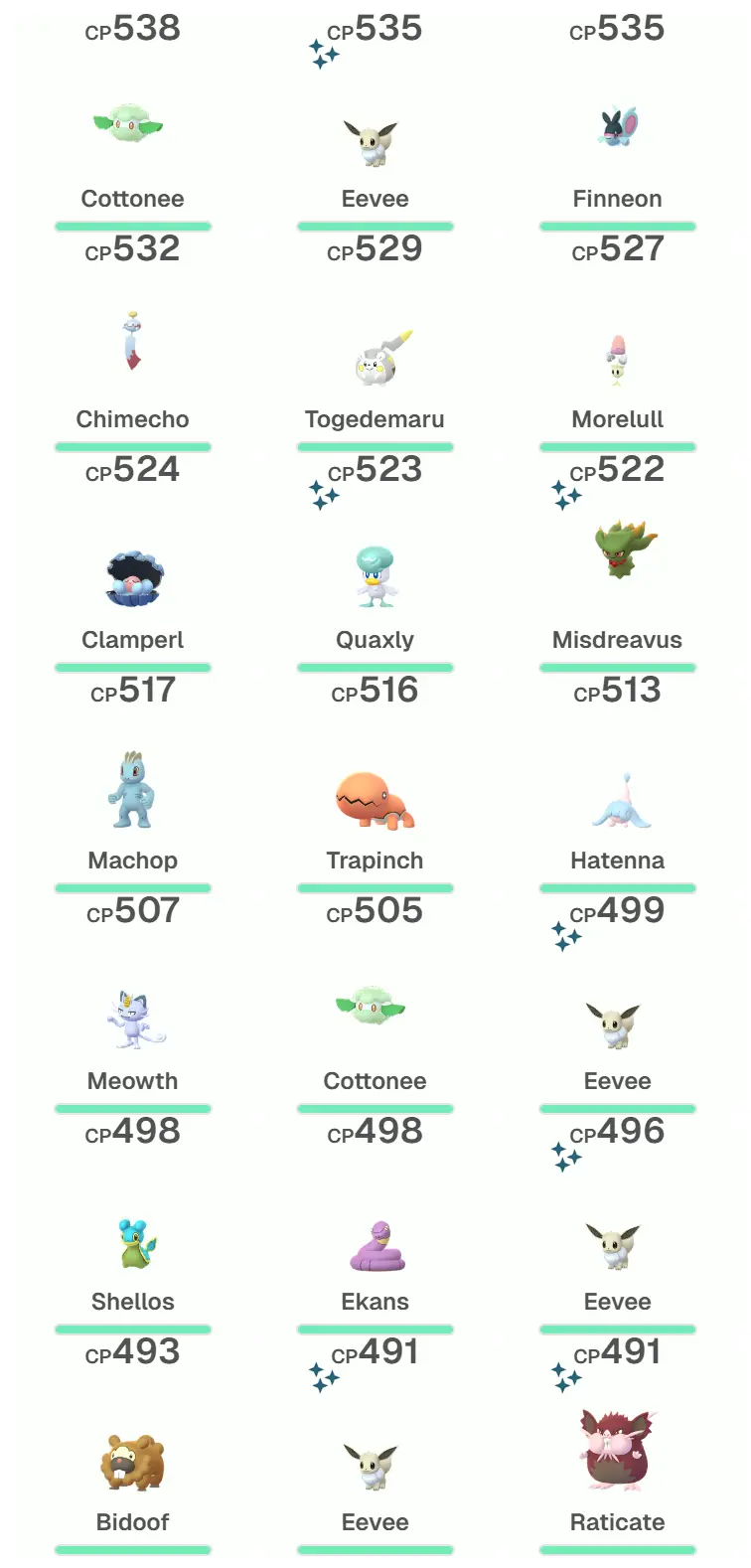Open the Clamperl entry
This screenshot has width=751, height=1568.
132,578
